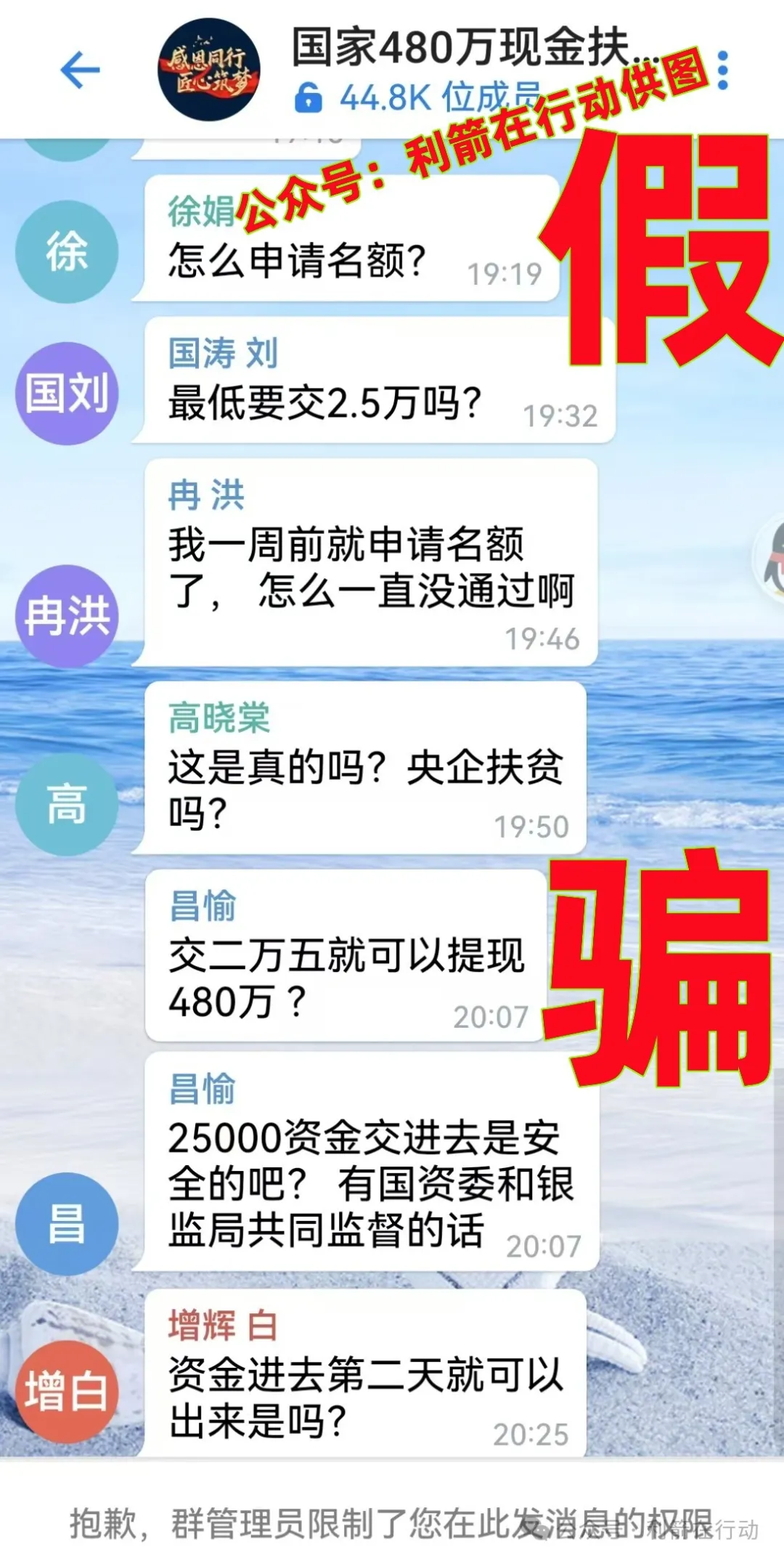View 昌愉's profile avatar
Viewport: 784px width, 1561px height.
click(x=67, y=1223)
